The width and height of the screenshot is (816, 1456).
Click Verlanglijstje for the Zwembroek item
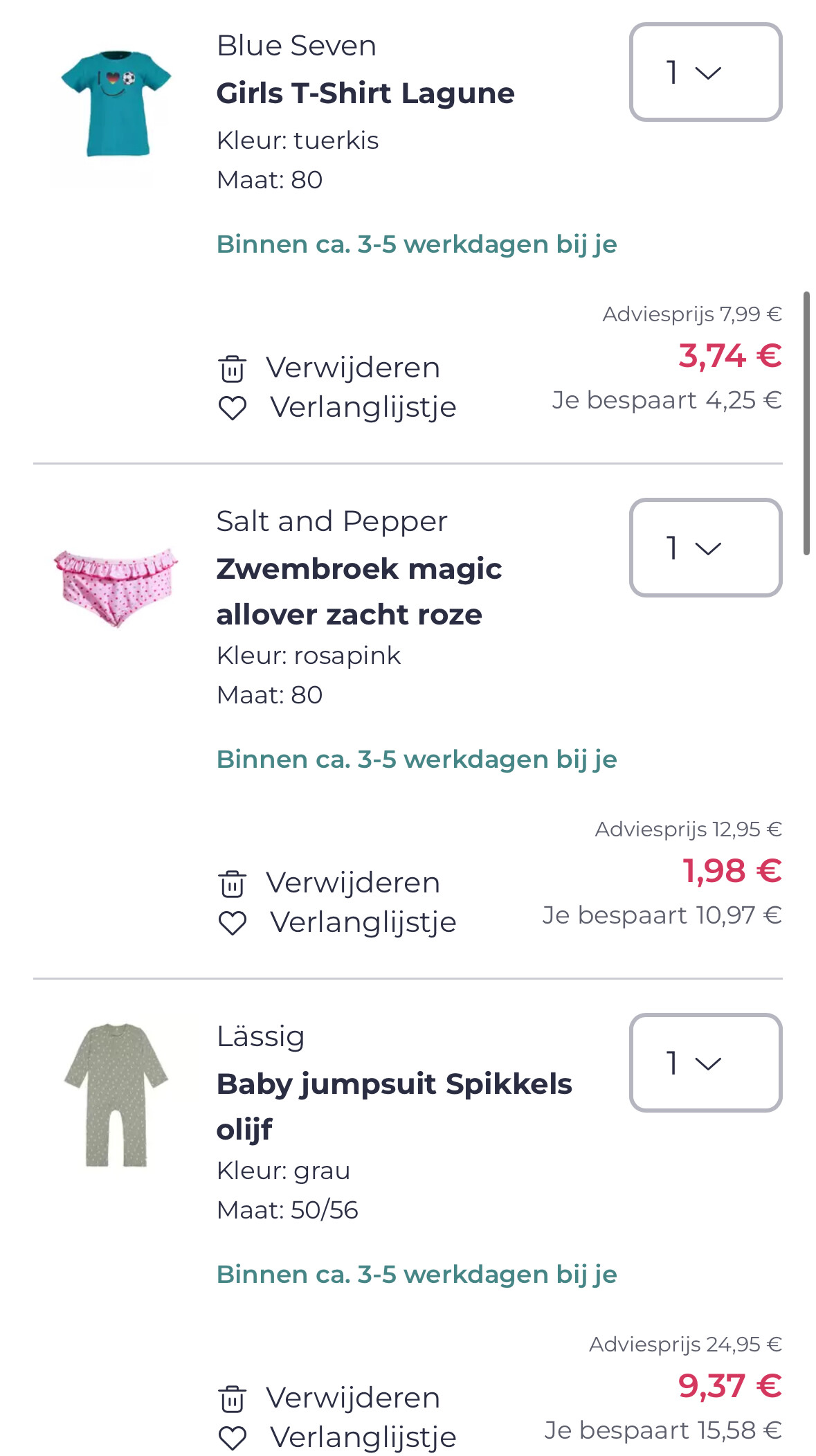[x=363, y=922]
